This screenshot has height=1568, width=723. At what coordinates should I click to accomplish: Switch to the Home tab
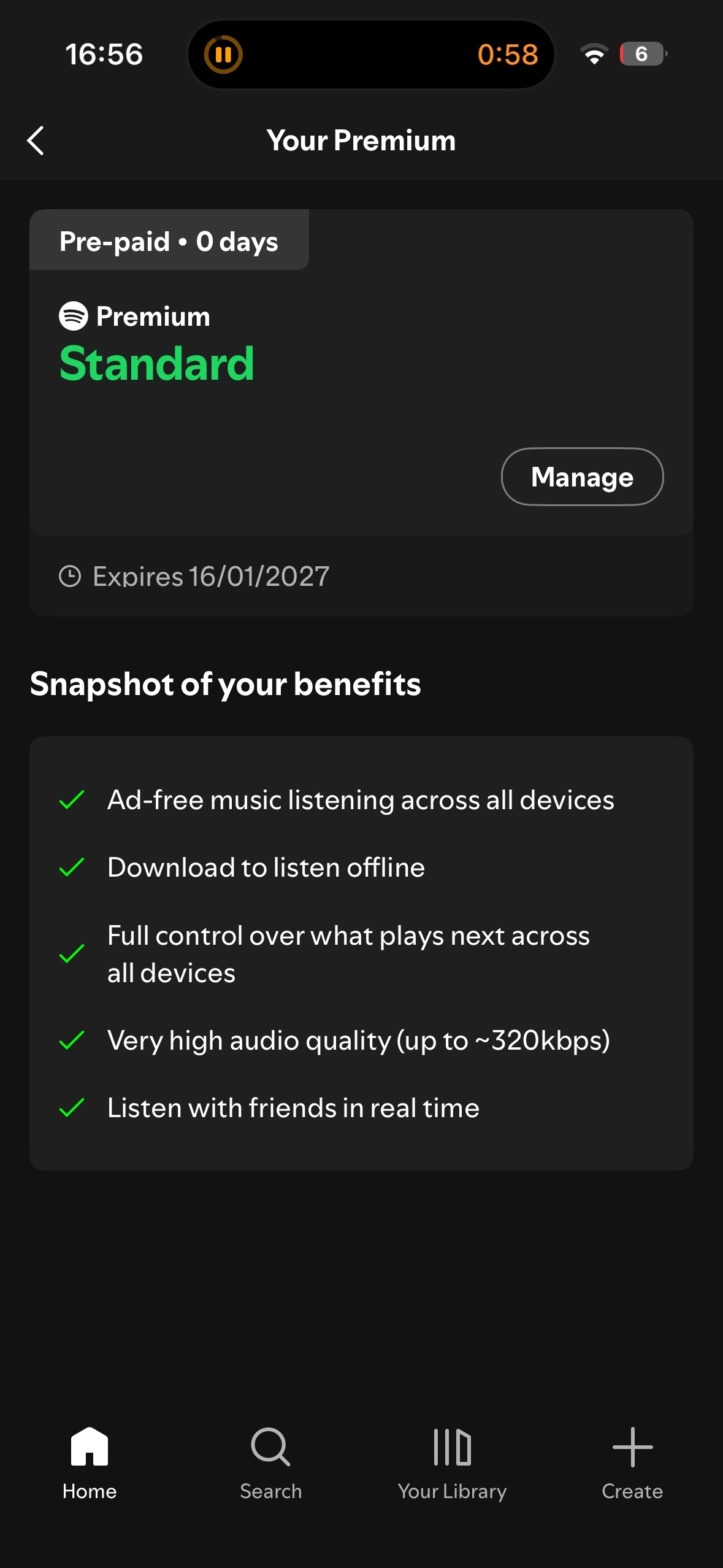(90, 1462)
